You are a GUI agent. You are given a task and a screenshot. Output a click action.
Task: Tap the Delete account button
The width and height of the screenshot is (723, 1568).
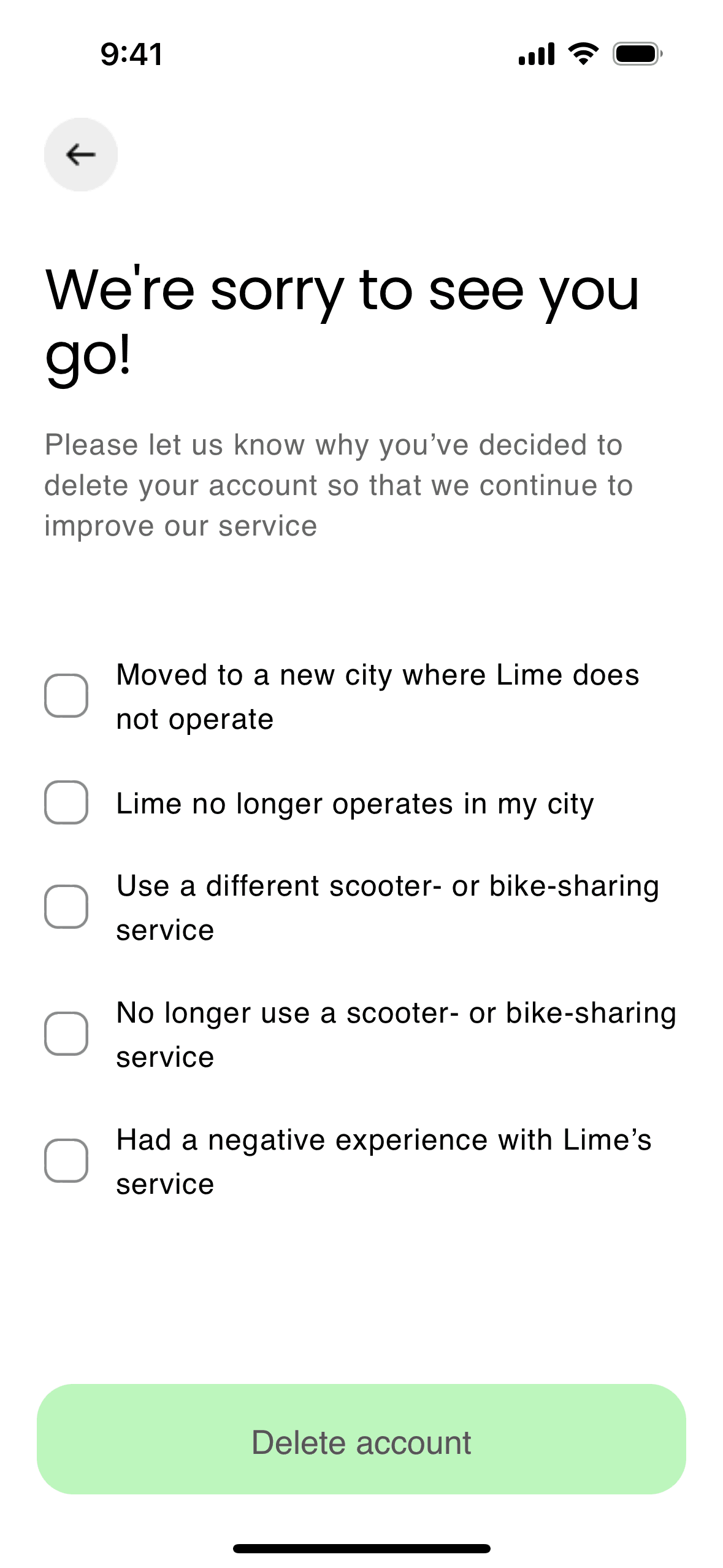361,1439
